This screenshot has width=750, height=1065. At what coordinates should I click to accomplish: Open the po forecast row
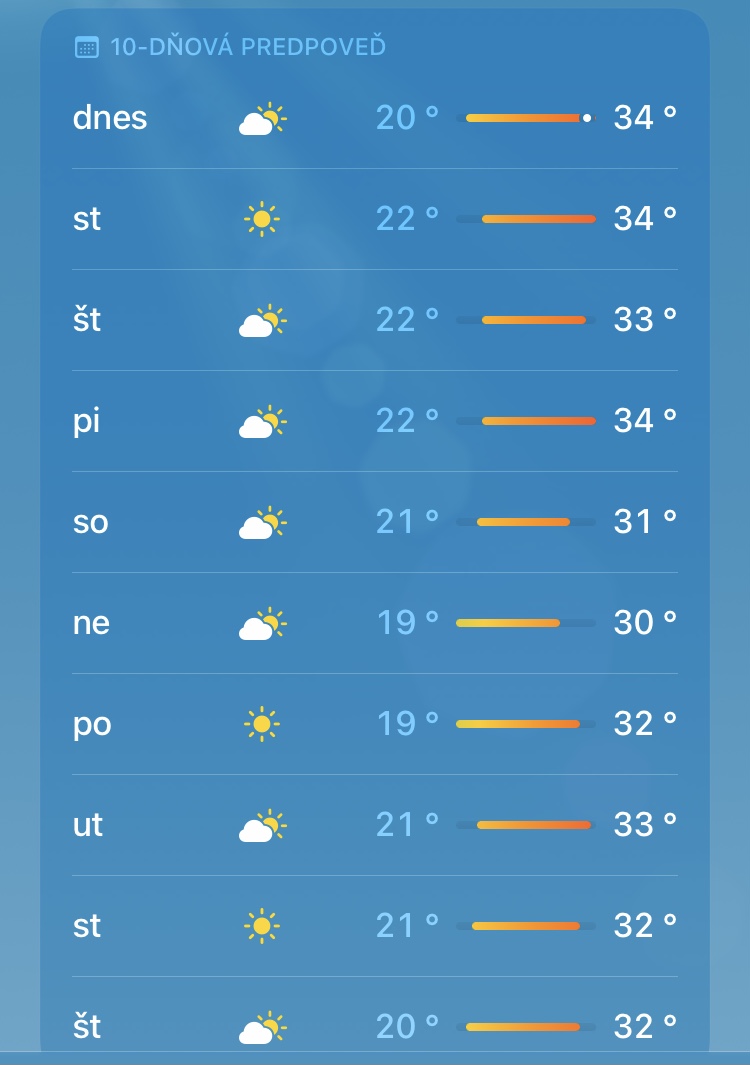tap(374, 724)
